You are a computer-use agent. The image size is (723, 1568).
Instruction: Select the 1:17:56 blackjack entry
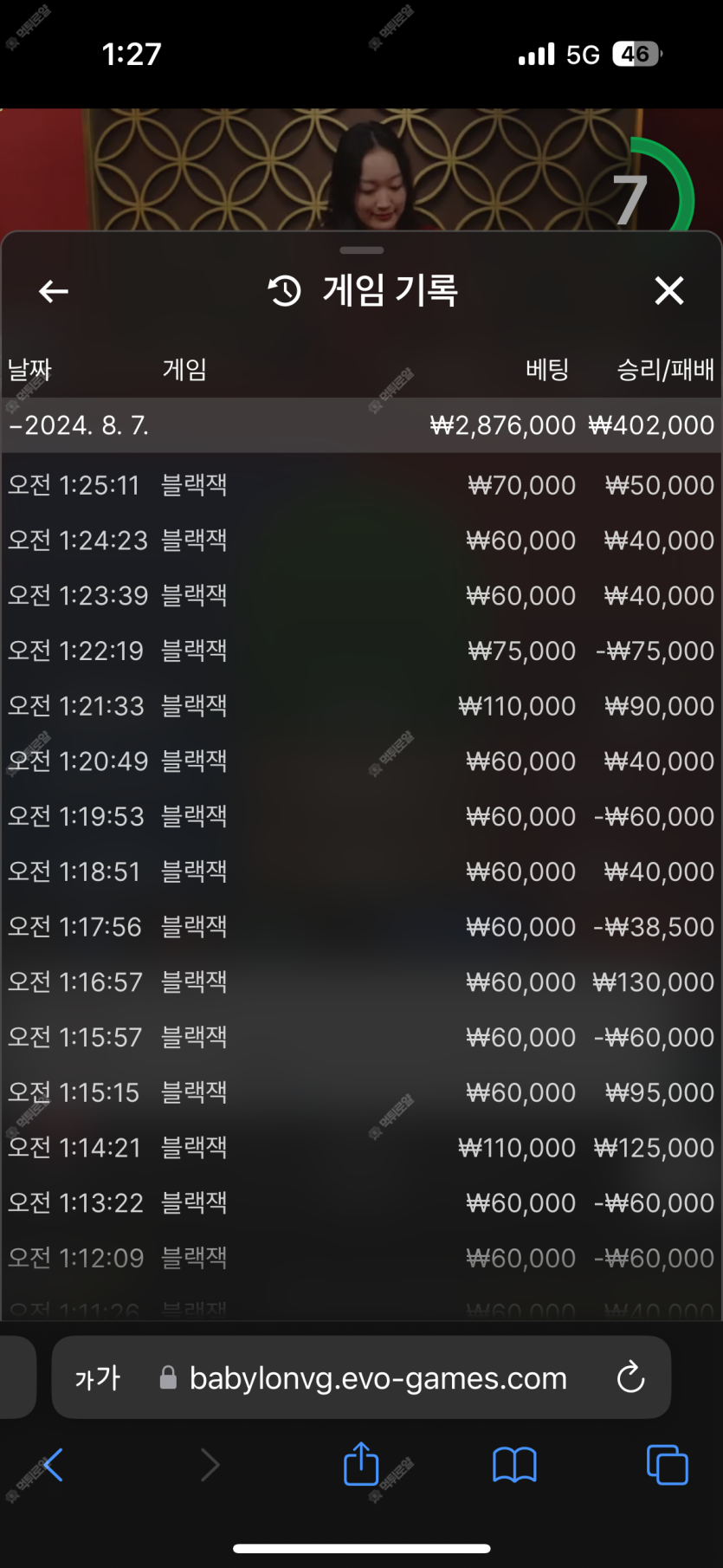tap(360, 927)
